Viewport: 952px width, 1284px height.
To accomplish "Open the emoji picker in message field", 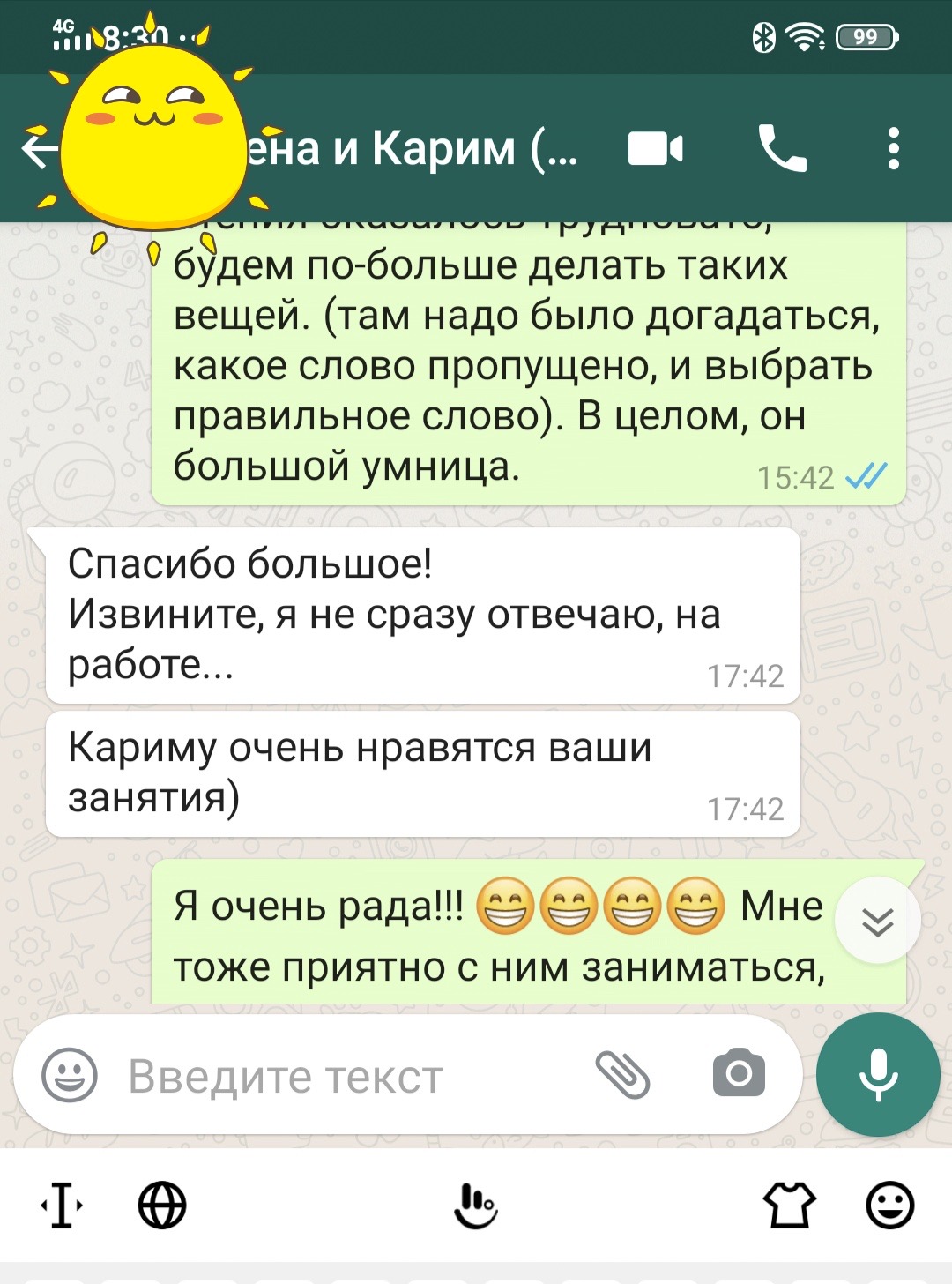I will (x=70, y=1075).
